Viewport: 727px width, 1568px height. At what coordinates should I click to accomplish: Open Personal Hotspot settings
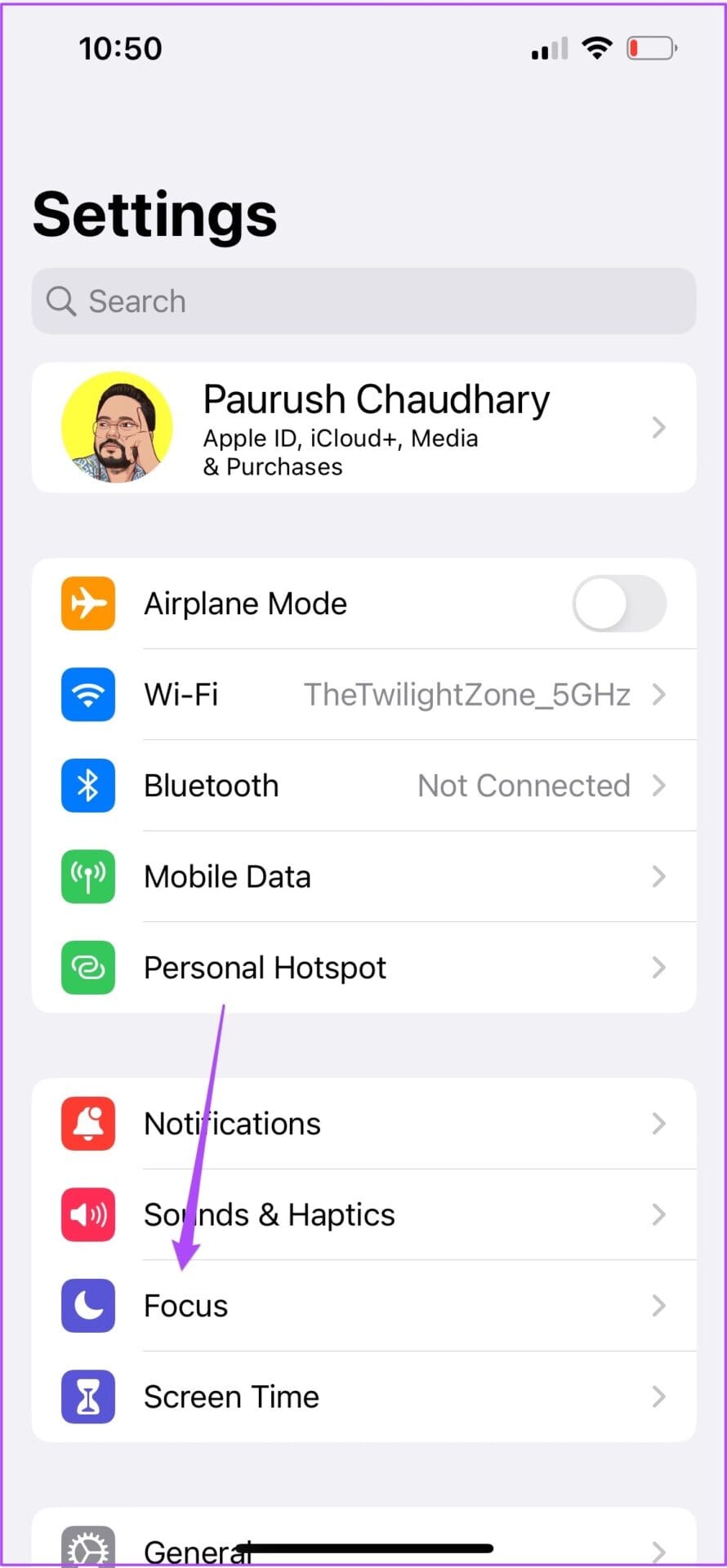(363, 968)
